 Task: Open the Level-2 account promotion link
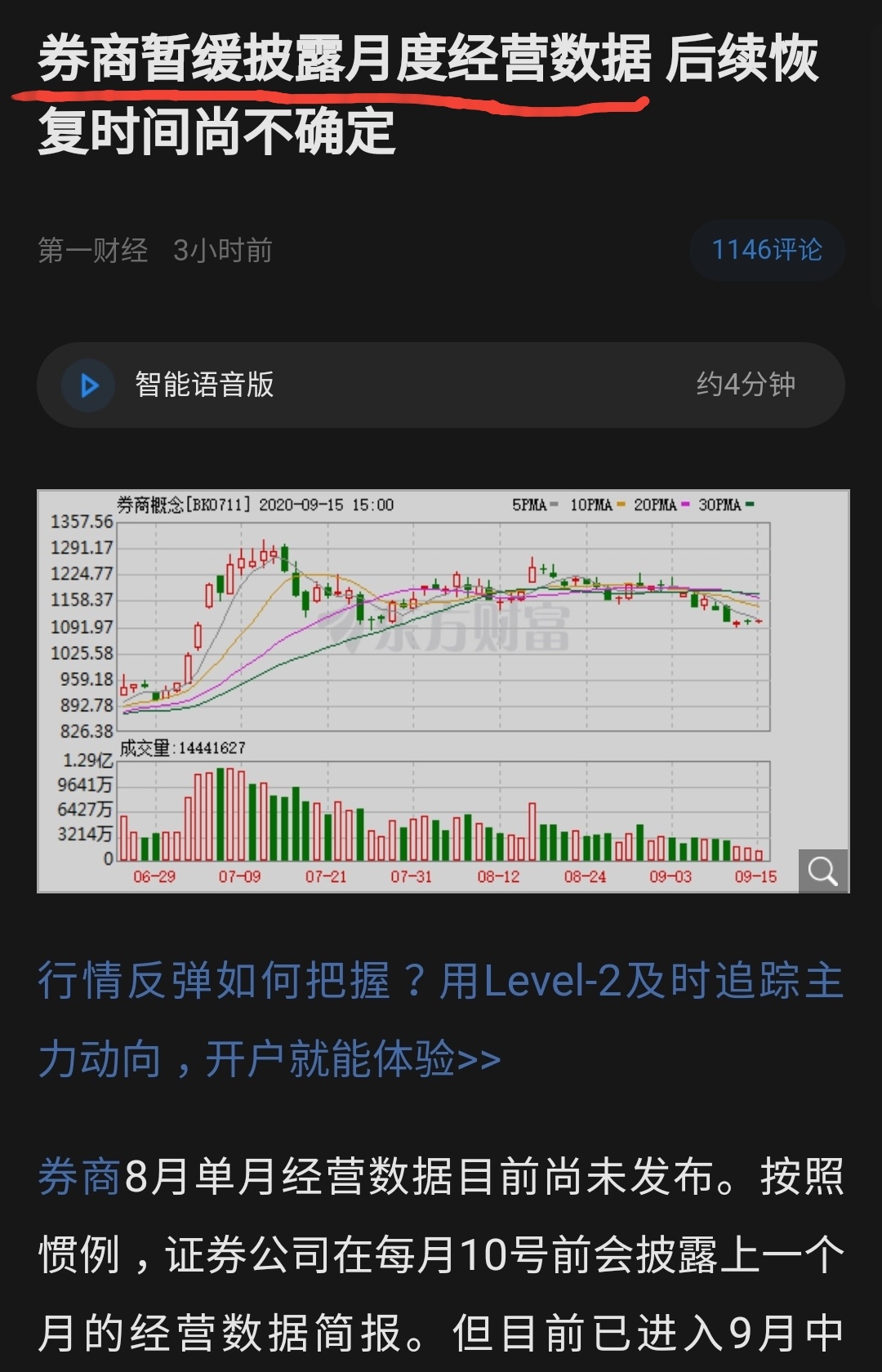pyautogui.click(x=439, y=1019)
